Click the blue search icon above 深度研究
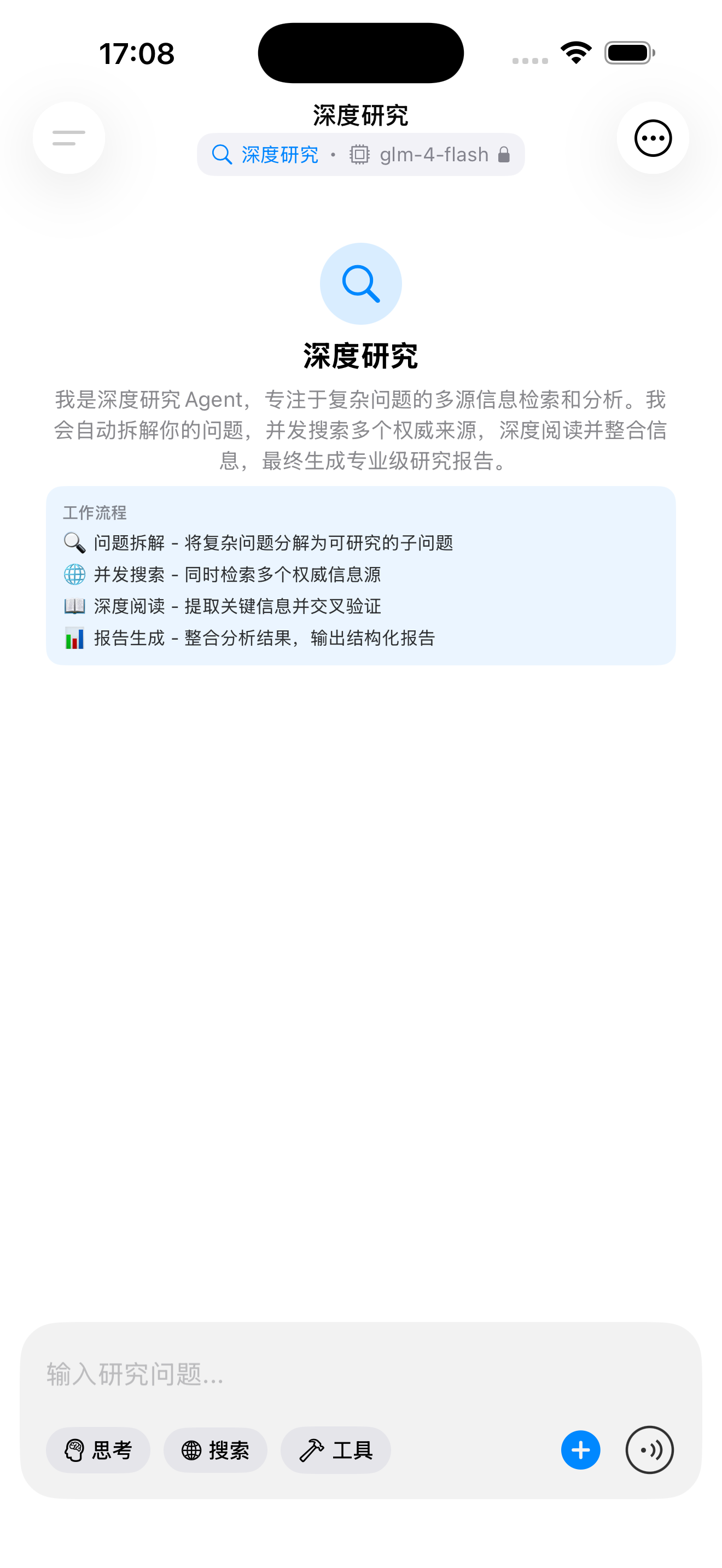 (360, 283)
